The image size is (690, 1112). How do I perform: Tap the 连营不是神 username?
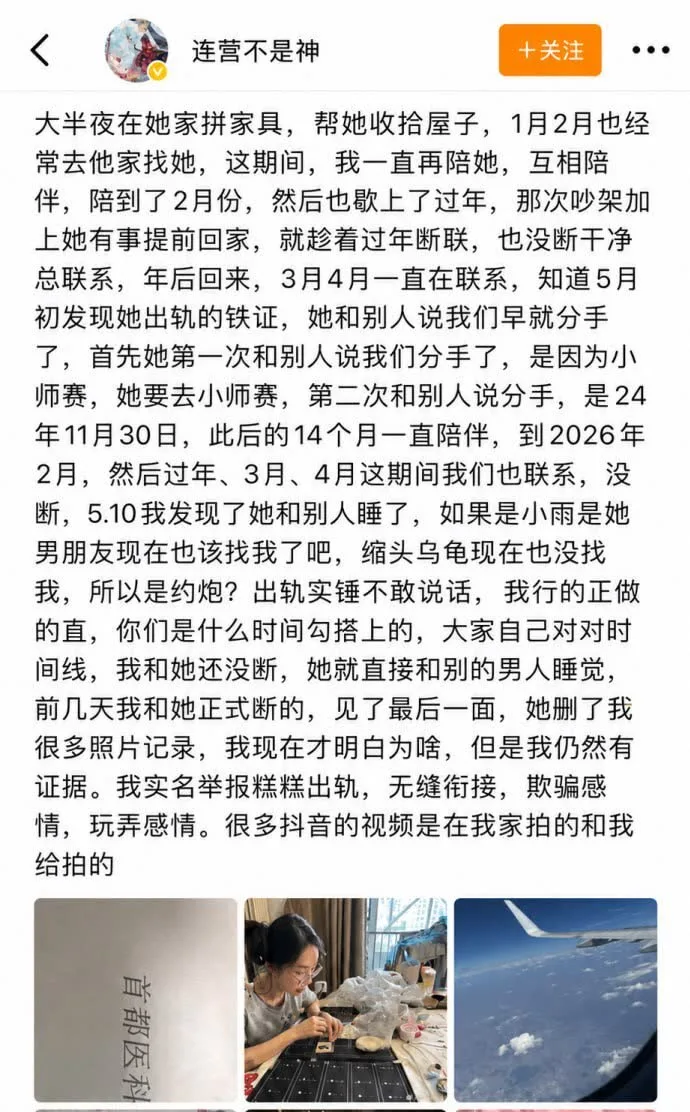(256, 51)
